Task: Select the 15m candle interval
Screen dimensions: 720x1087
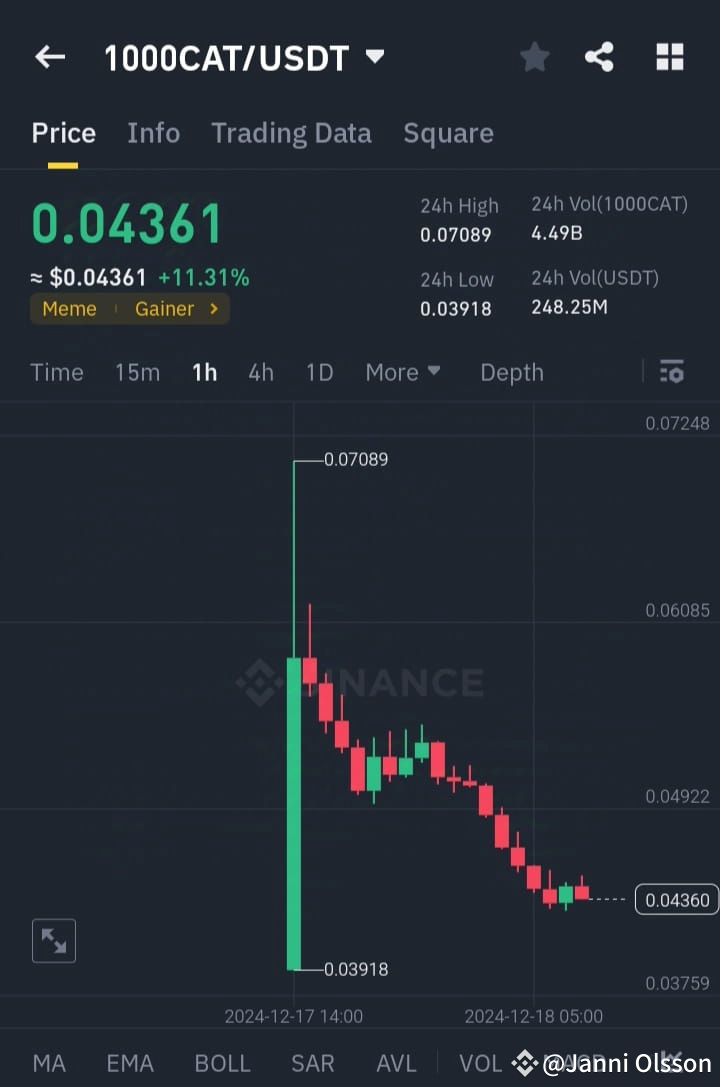Action: pos(137,371)
